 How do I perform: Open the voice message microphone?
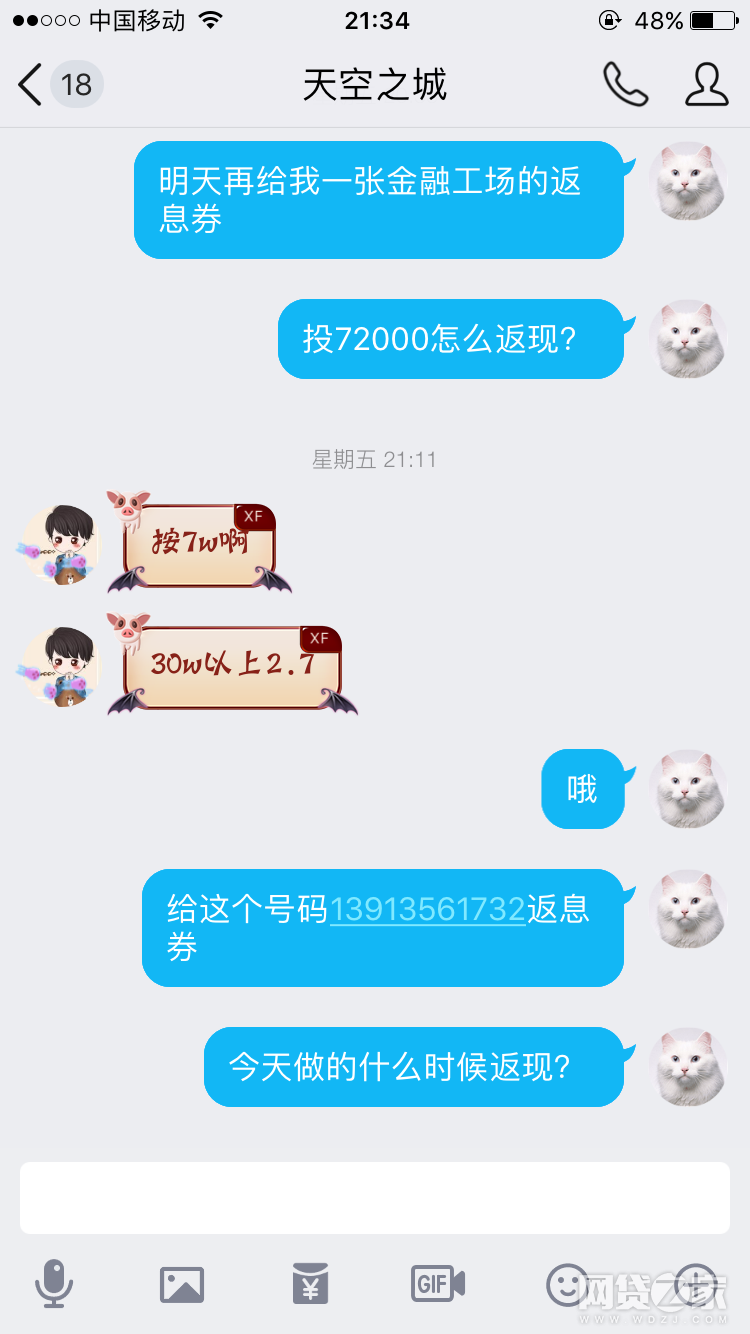coord(54,1283)
